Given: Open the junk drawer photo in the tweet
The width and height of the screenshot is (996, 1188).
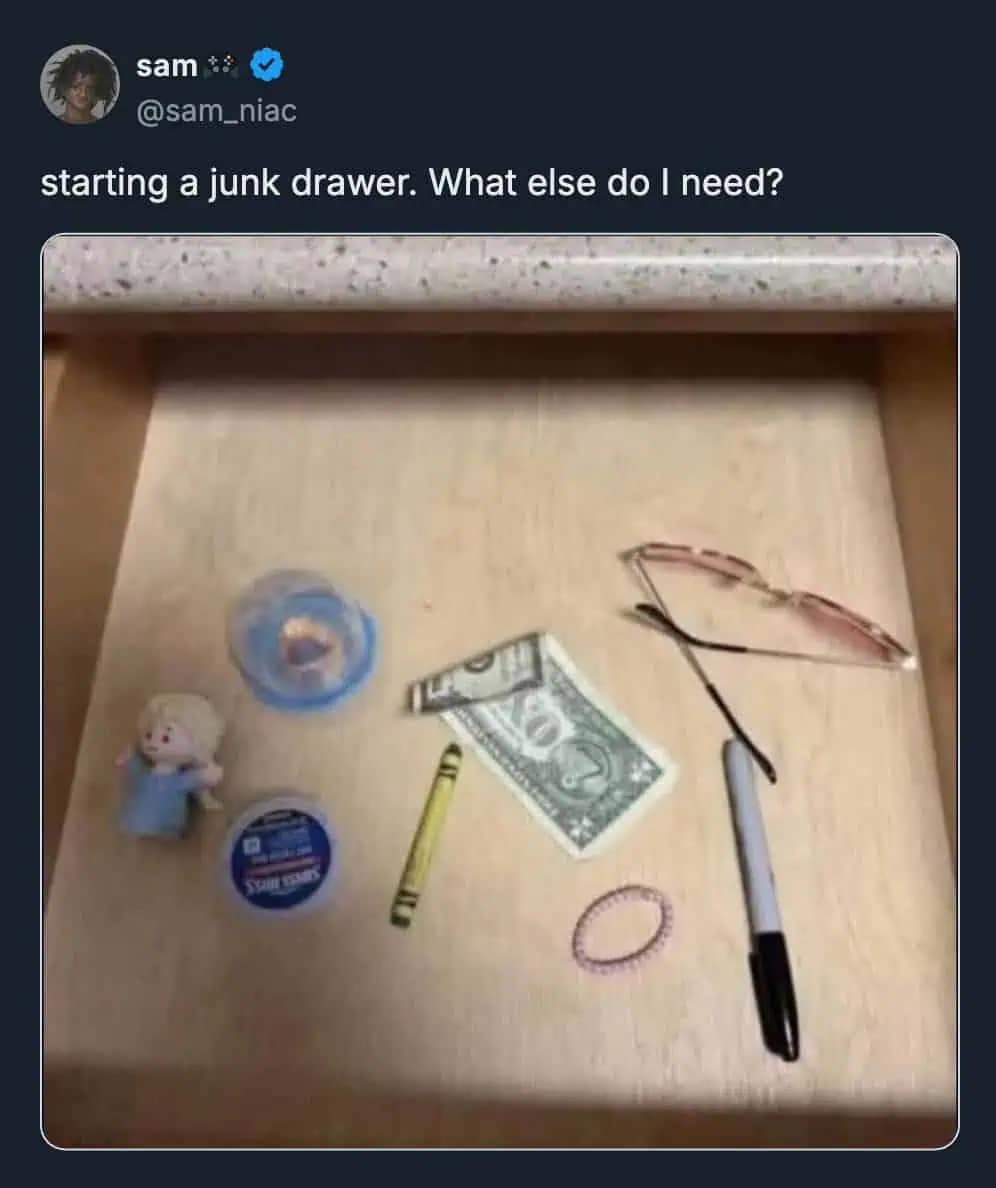Looking at the screenshot, I should (x=499, y=690).
